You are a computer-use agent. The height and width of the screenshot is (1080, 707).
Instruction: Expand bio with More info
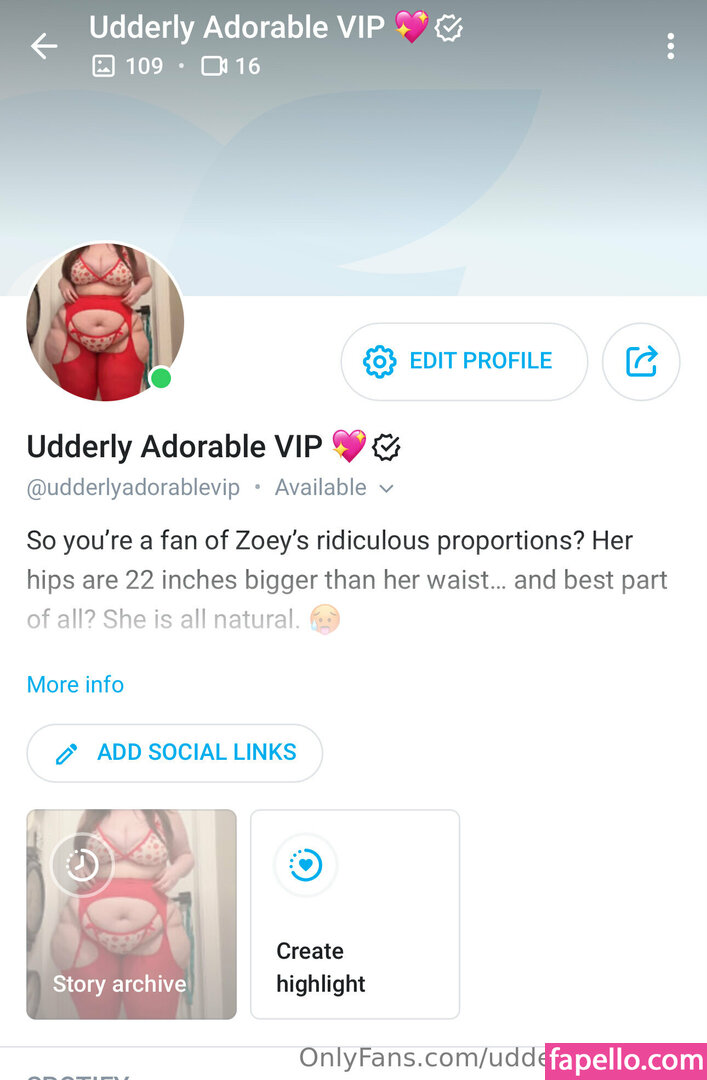(75, 685)
